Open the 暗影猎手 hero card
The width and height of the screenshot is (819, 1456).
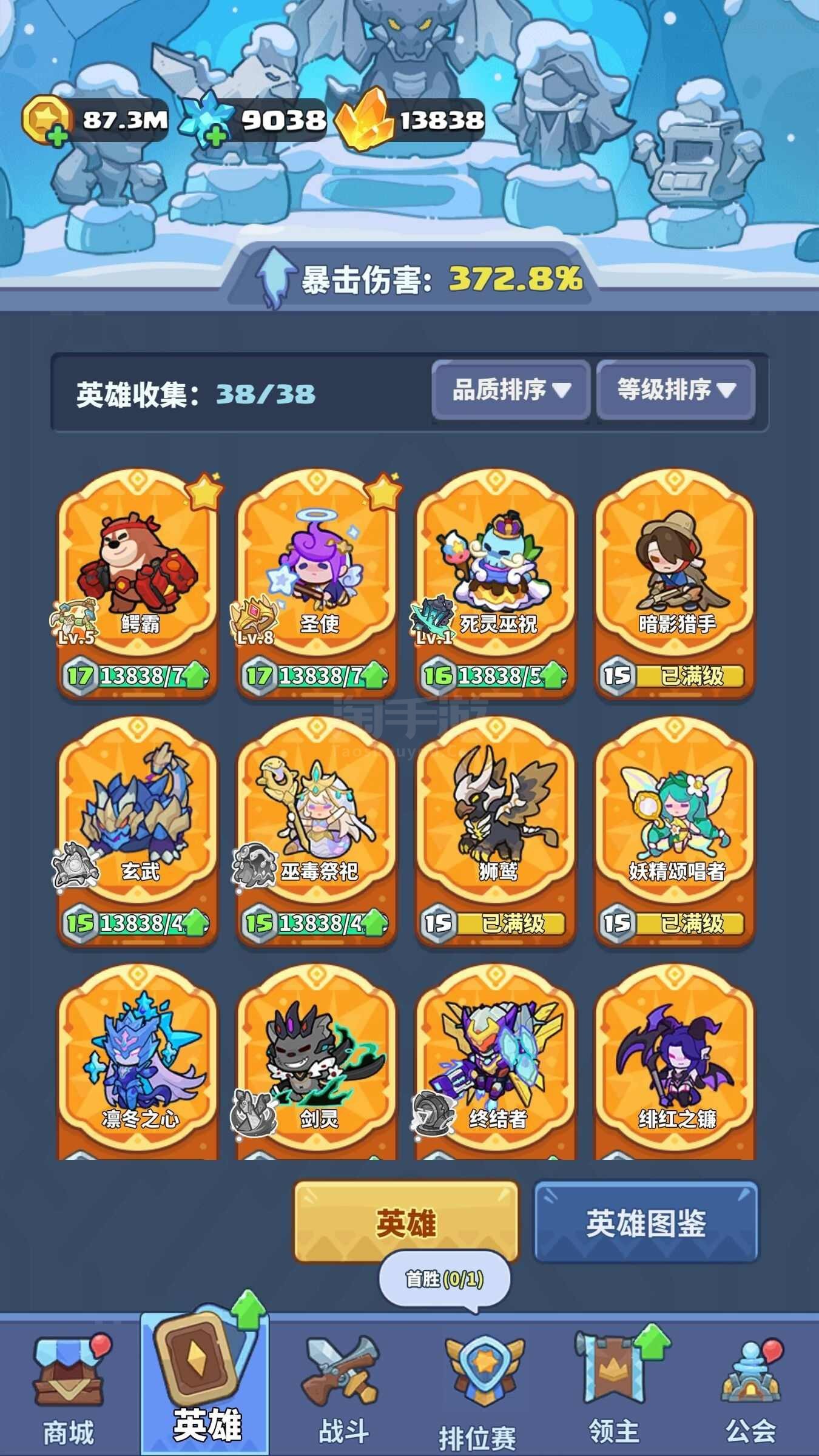coord(675,570)
